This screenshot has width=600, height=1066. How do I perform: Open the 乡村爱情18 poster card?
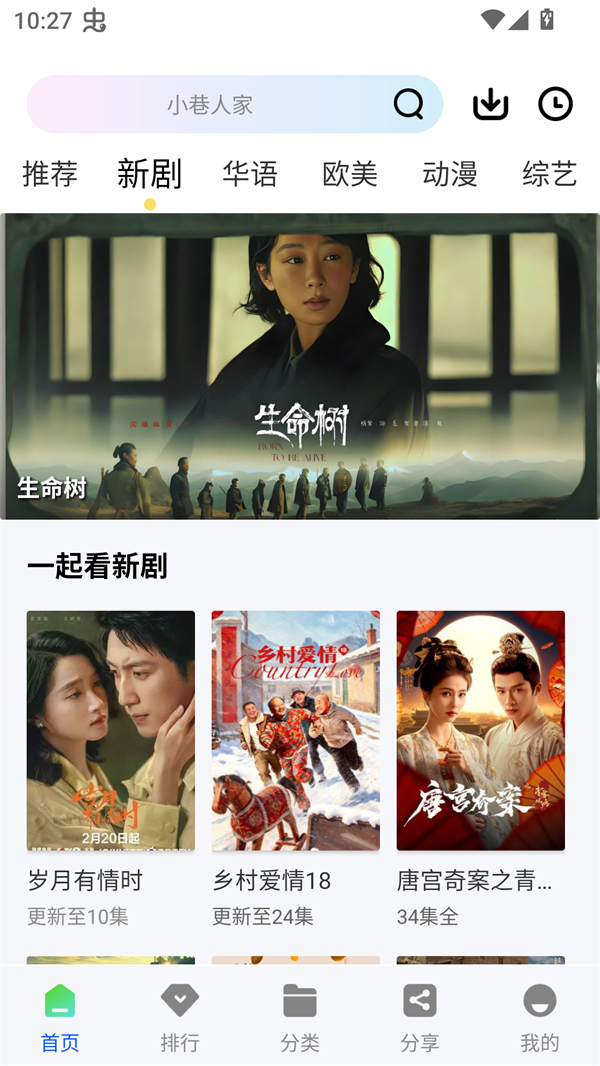pyautogui.click(x=296, y=730)
